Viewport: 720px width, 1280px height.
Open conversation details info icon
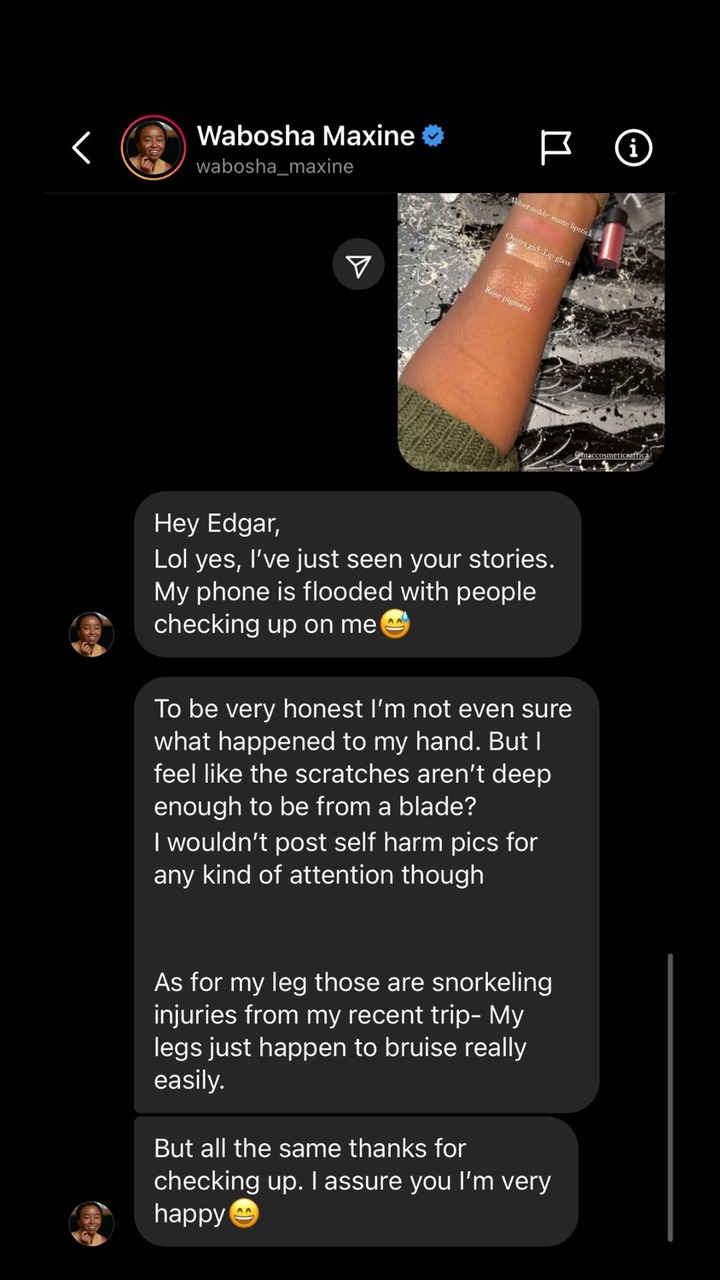coord(633,148)
